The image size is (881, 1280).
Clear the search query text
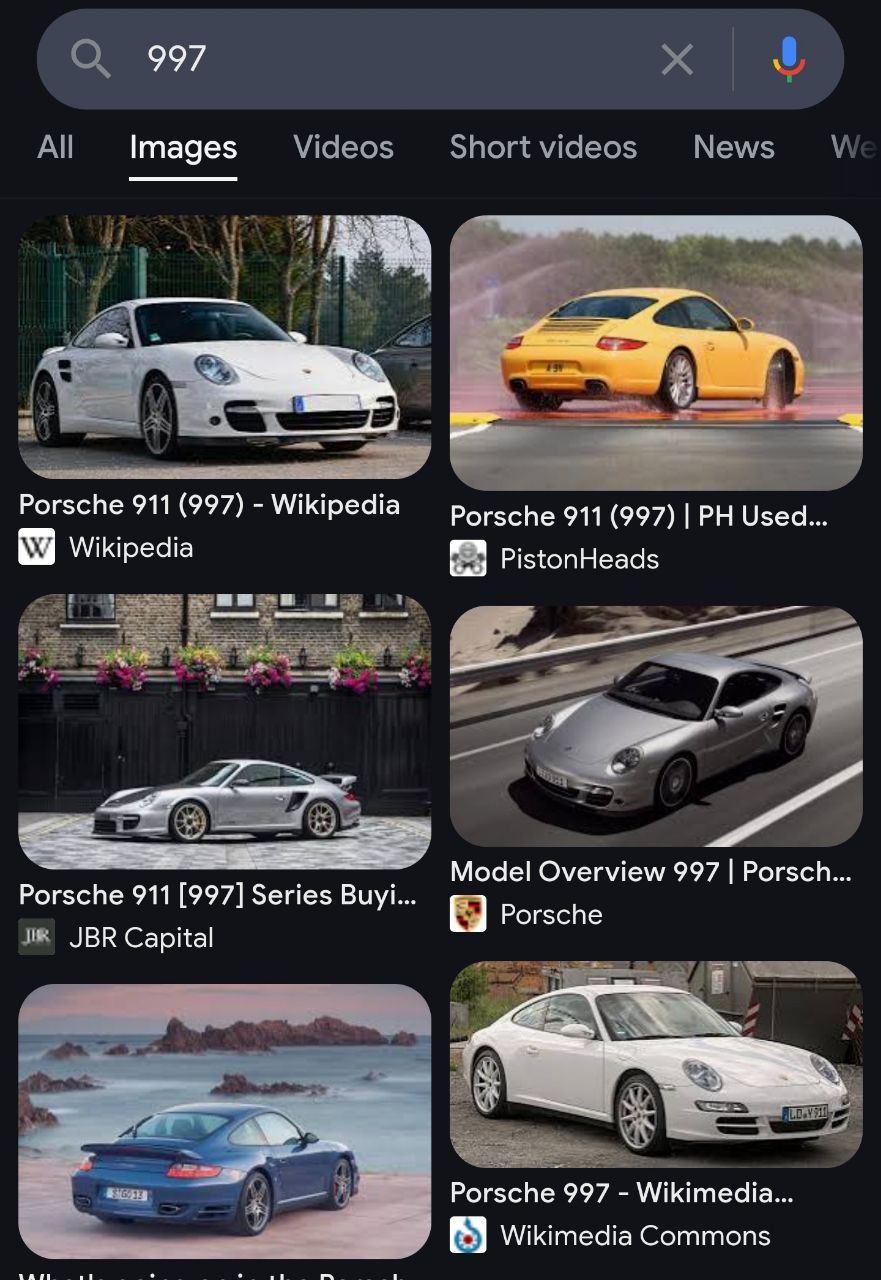click(x=677, y=60)
